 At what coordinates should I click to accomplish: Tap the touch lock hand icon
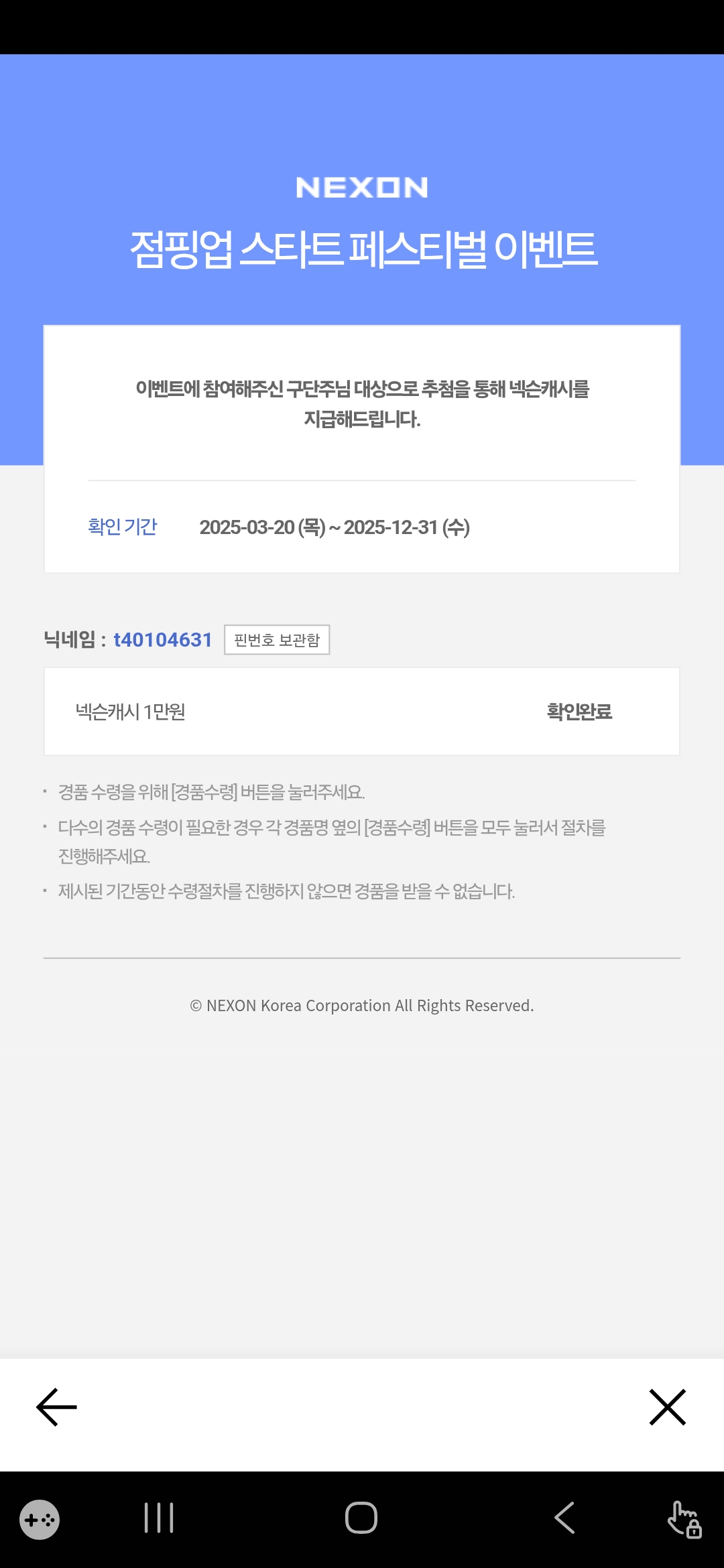pyautogui.click(x=684, y=1519)
